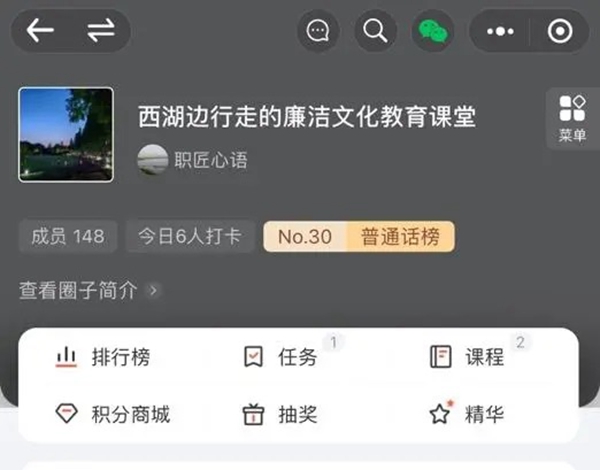
Task: Tap the switch arrows icon
Action: click(x=101, y=31)
